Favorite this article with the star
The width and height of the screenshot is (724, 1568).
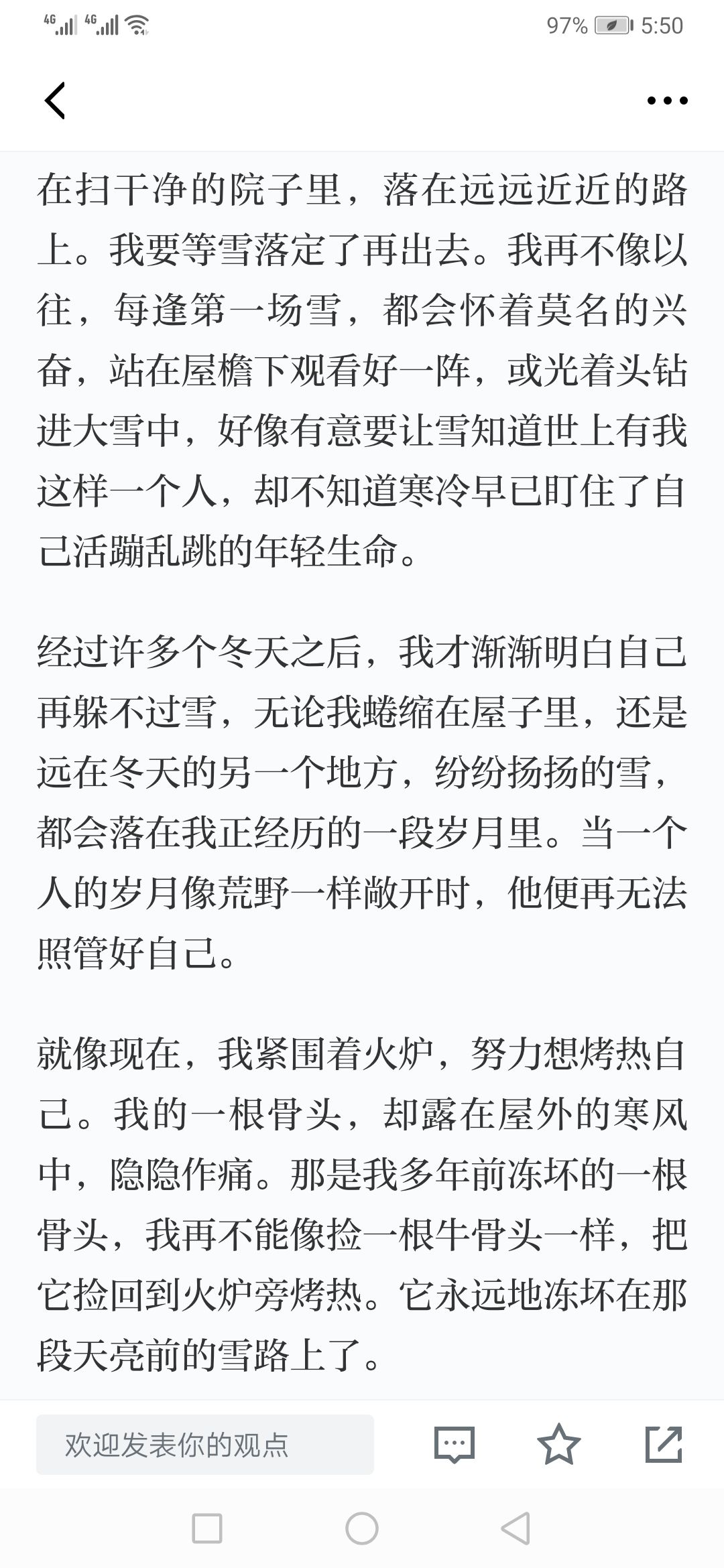(x=558, y=1444)
